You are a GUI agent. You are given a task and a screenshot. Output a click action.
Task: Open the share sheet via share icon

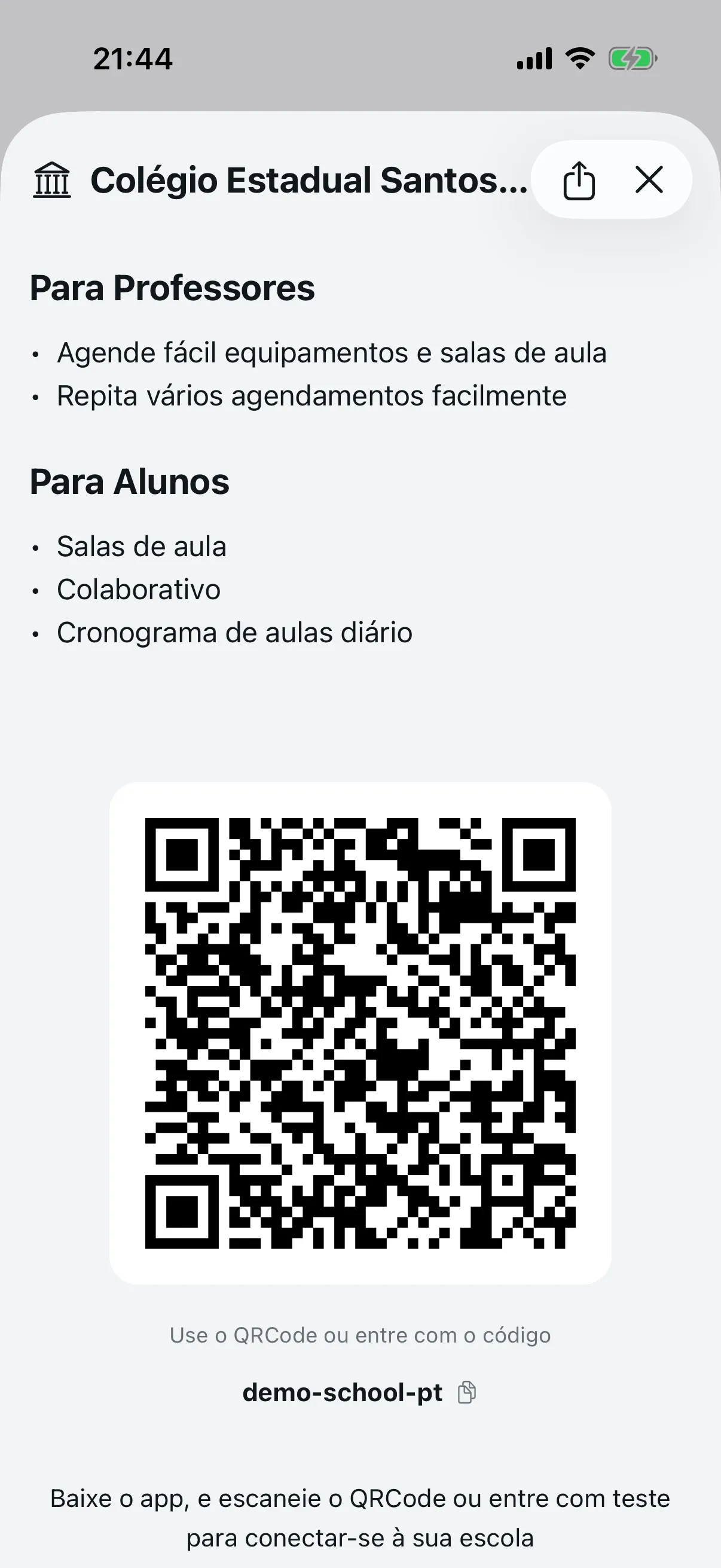pyautogui.click(x=579, y=179)
